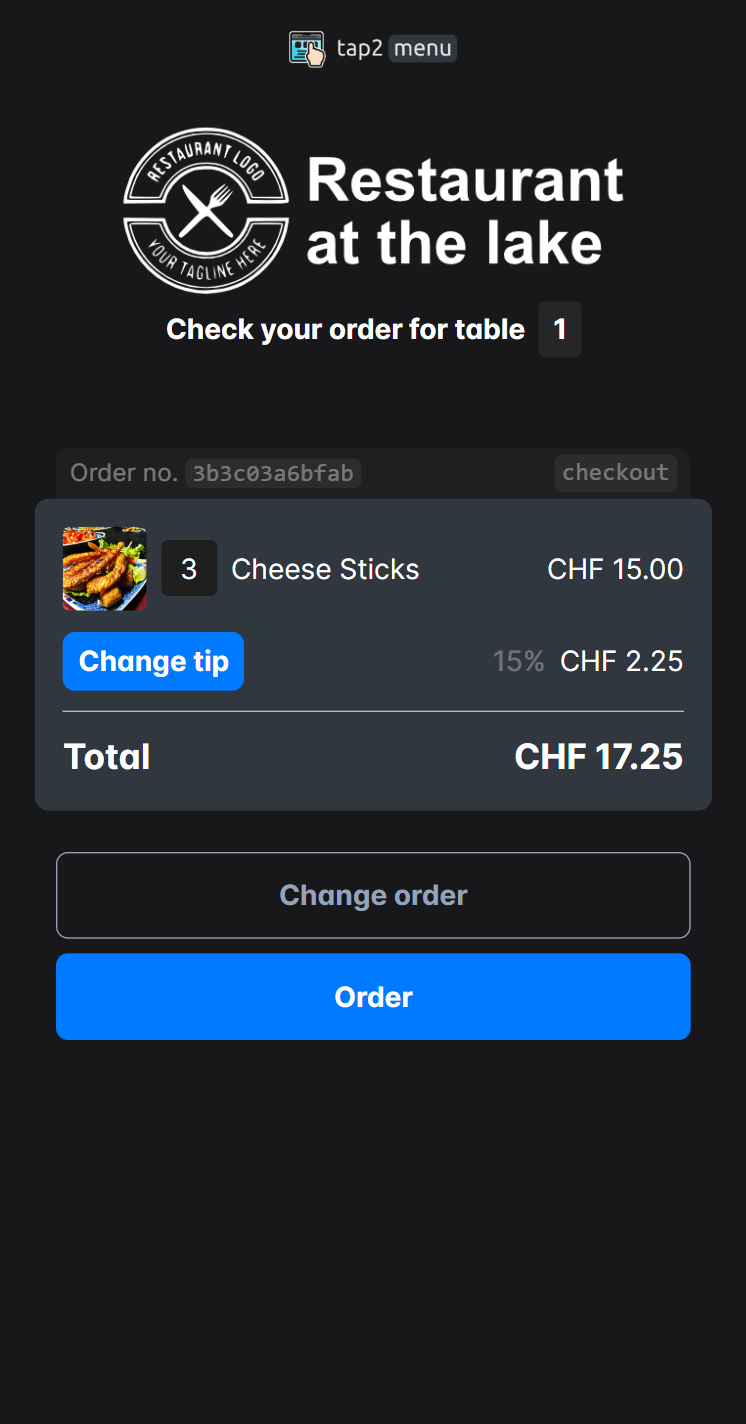Tap the Change tip button
Viewport: 746px width, 1424px height.
coord(153,661)
